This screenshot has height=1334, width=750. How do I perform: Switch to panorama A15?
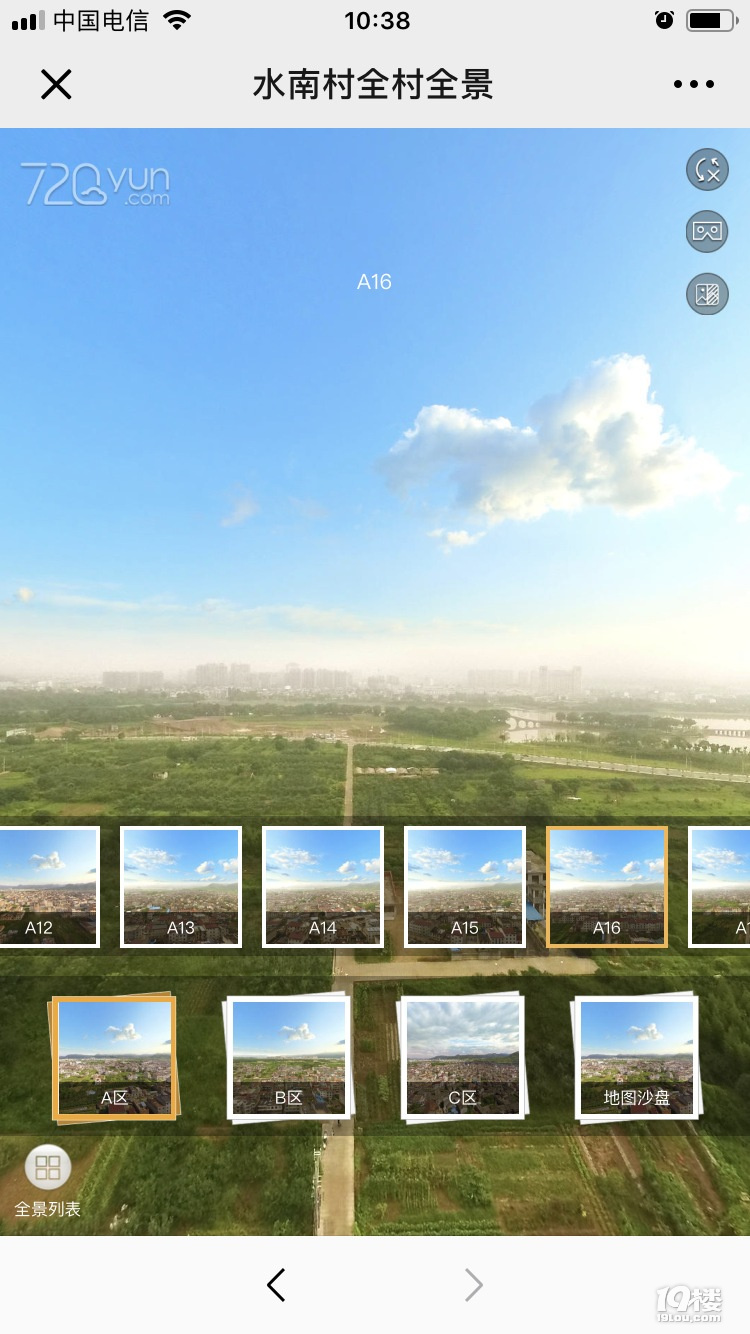coord(465,886)
